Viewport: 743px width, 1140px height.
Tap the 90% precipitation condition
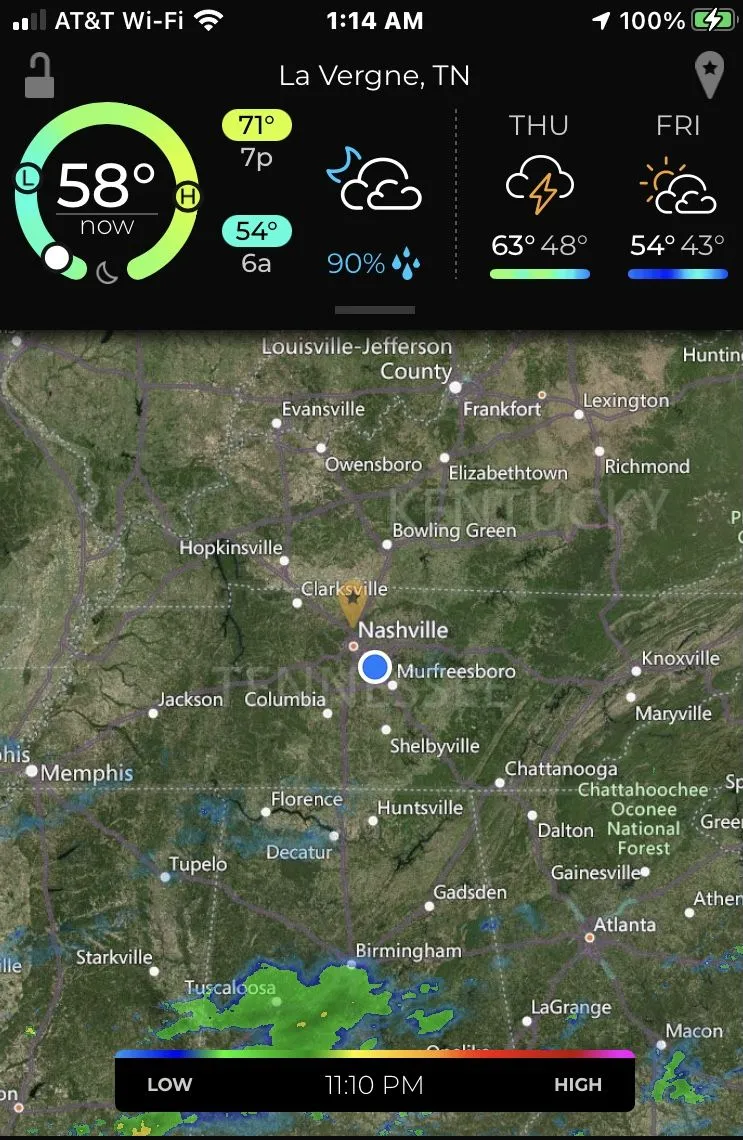pyautogui.click(x=374, y=263)
